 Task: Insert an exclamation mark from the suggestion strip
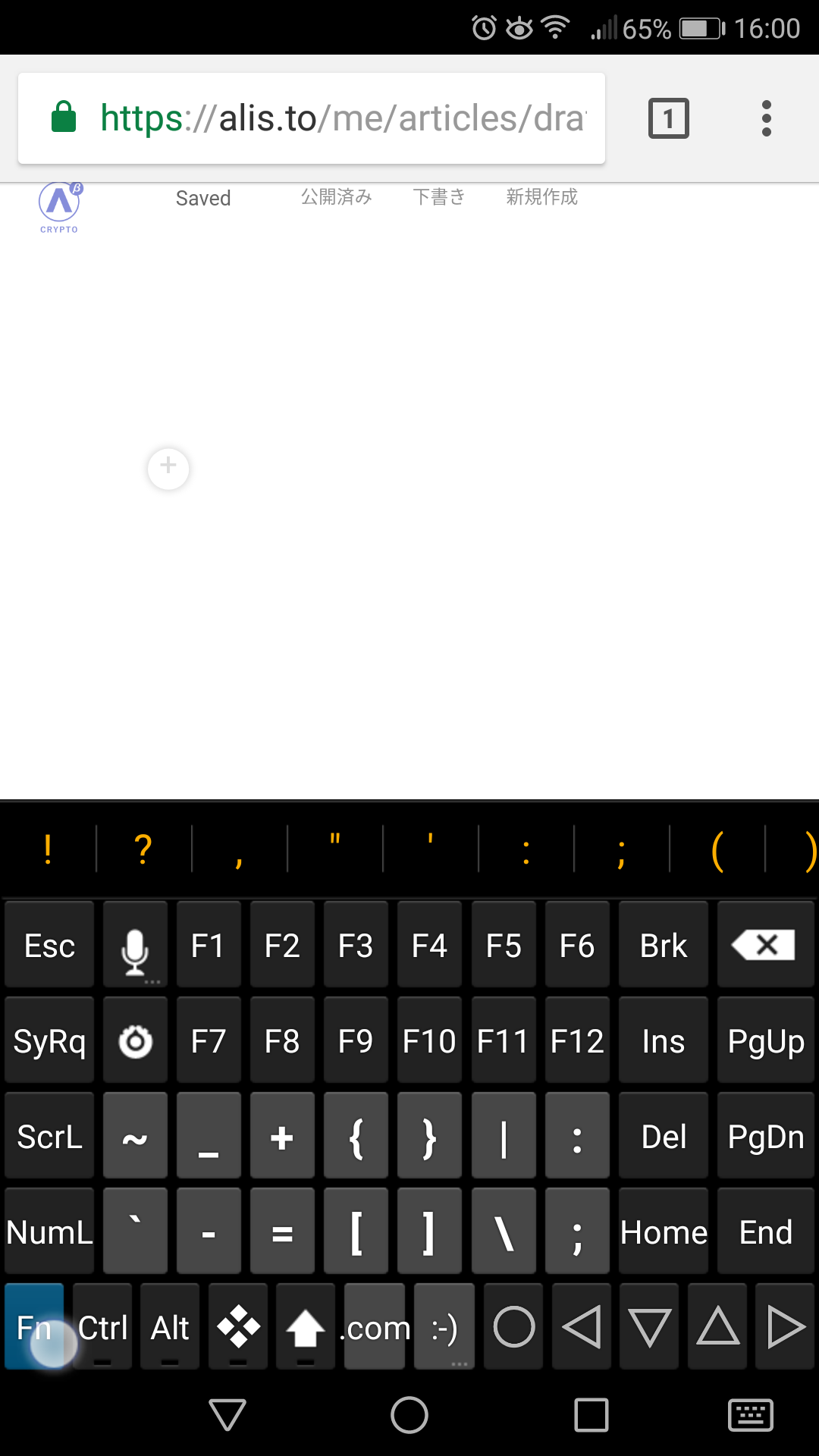pyautogui.click(x=48, y=849)
